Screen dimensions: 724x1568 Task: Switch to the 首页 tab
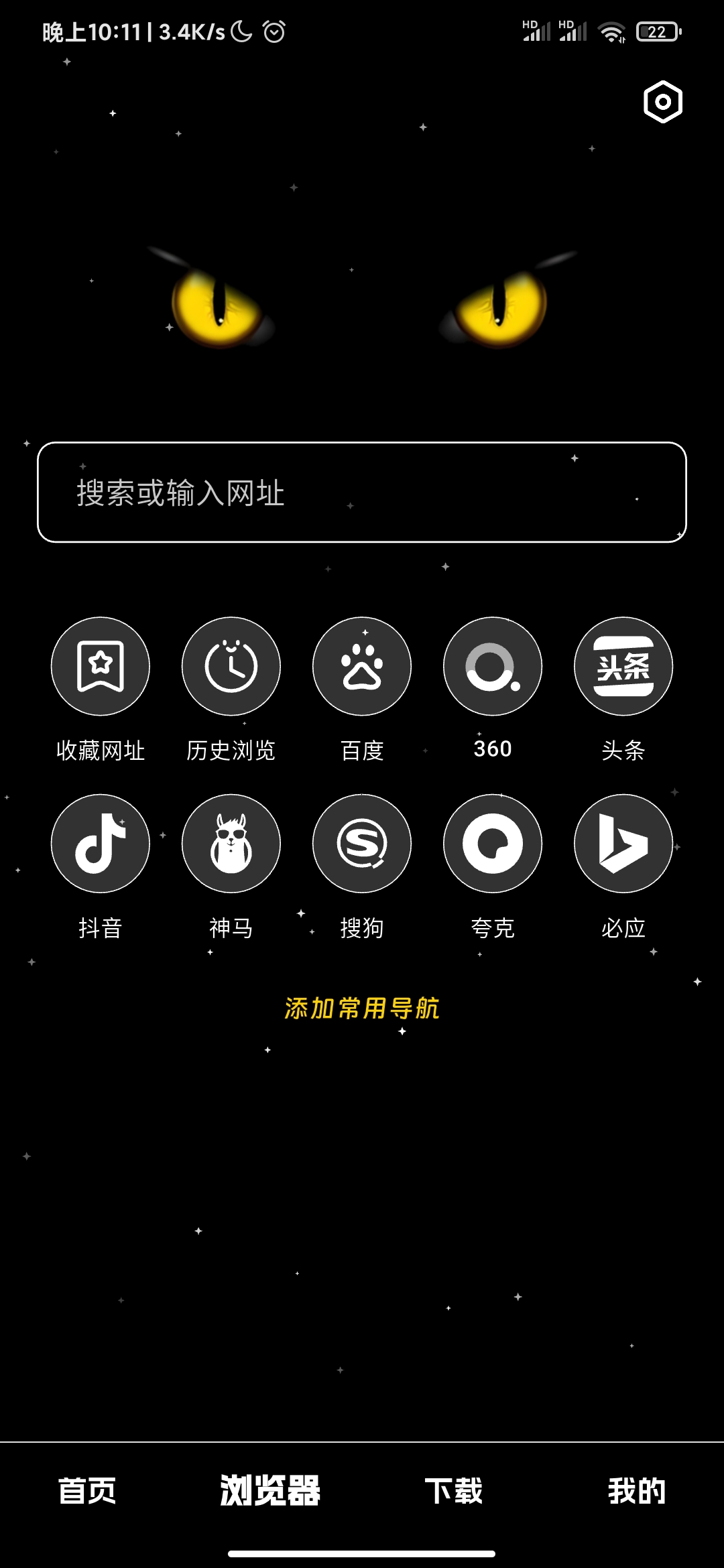(x=87, y=1491)
